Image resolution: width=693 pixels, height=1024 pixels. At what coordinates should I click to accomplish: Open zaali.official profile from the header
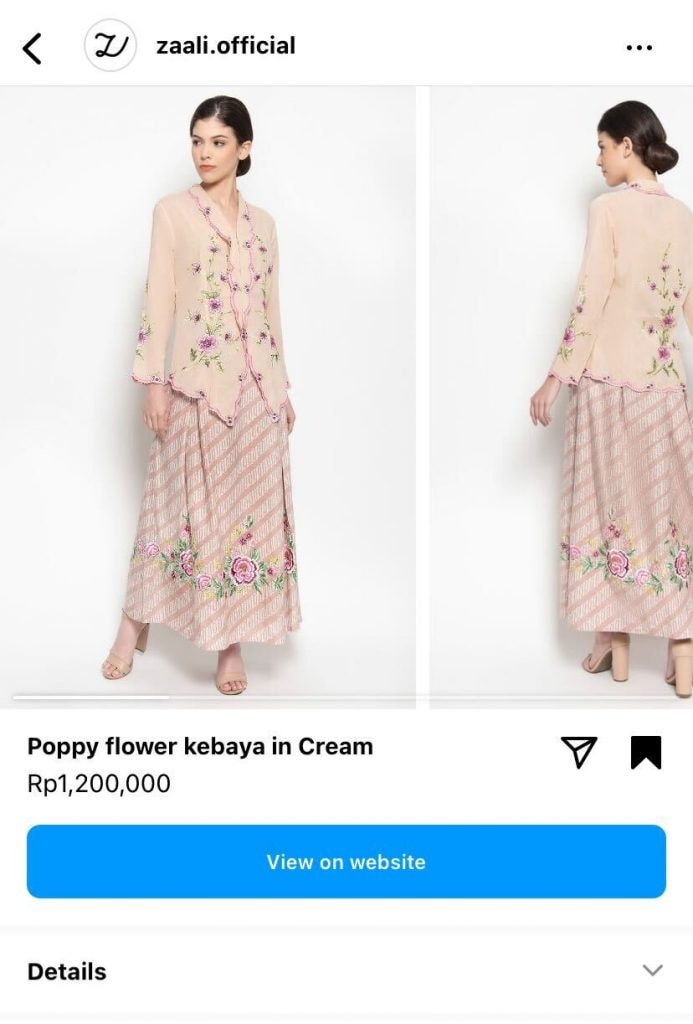(x=225, y=46)
